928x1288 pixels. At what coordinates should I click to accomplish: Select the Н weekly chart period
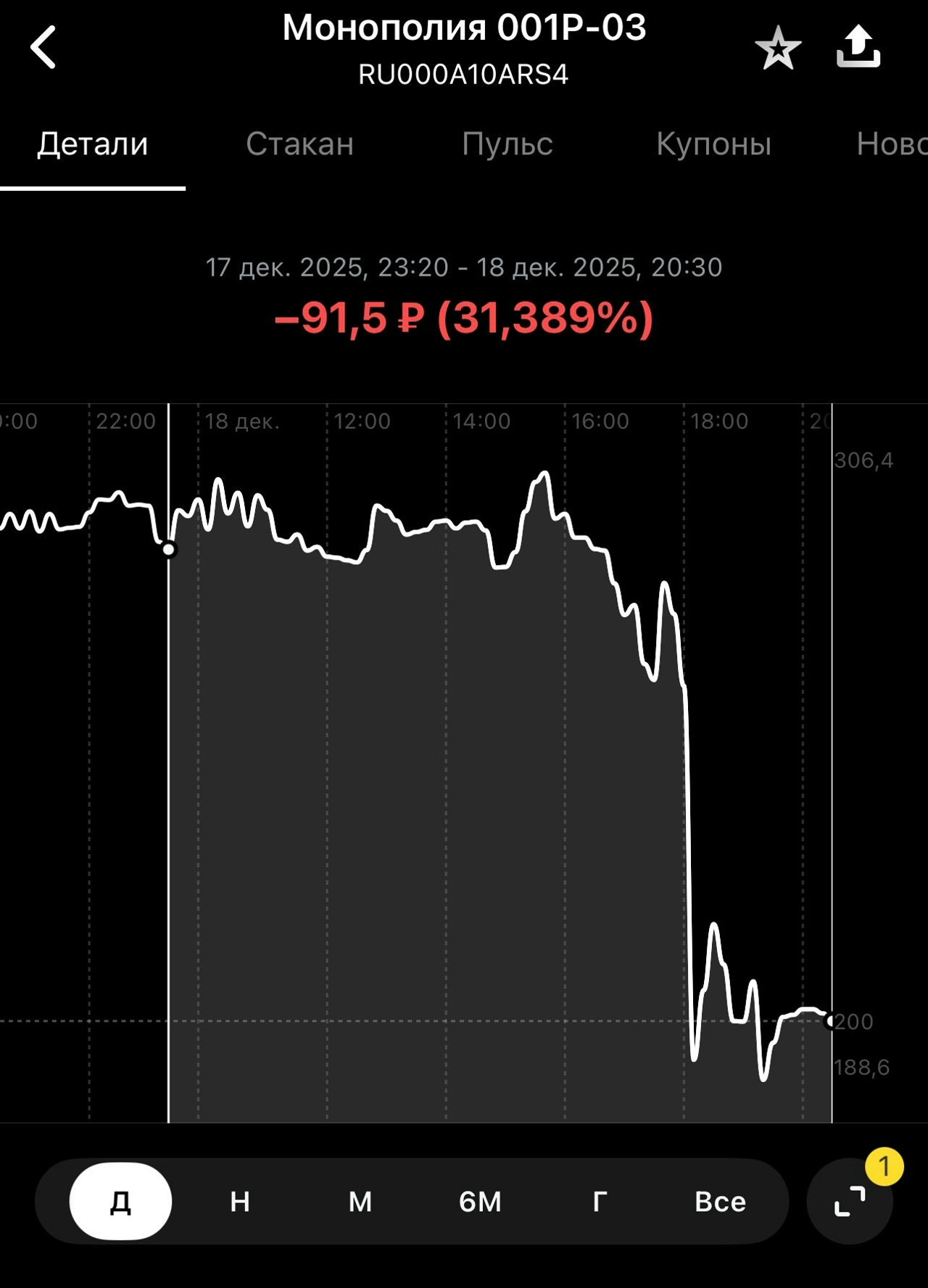click(240, 1202)
